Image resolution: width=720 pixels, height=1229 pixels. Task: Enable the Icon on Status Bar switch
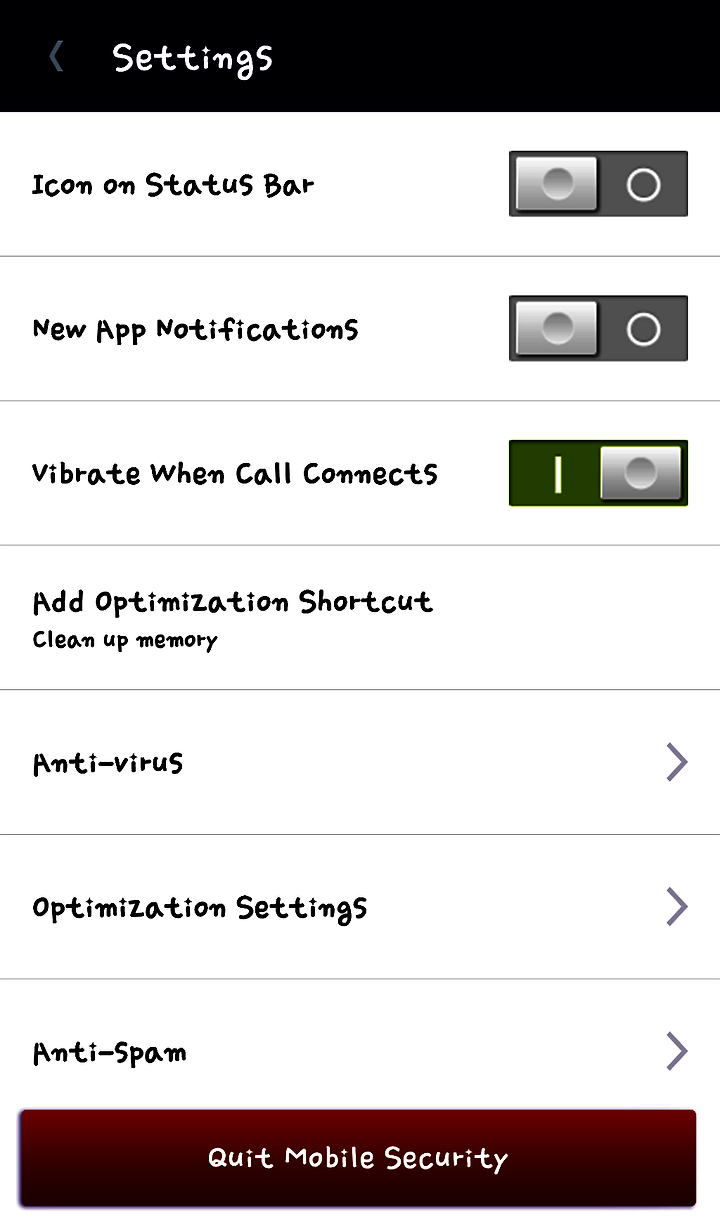click(x=598, y=184)
